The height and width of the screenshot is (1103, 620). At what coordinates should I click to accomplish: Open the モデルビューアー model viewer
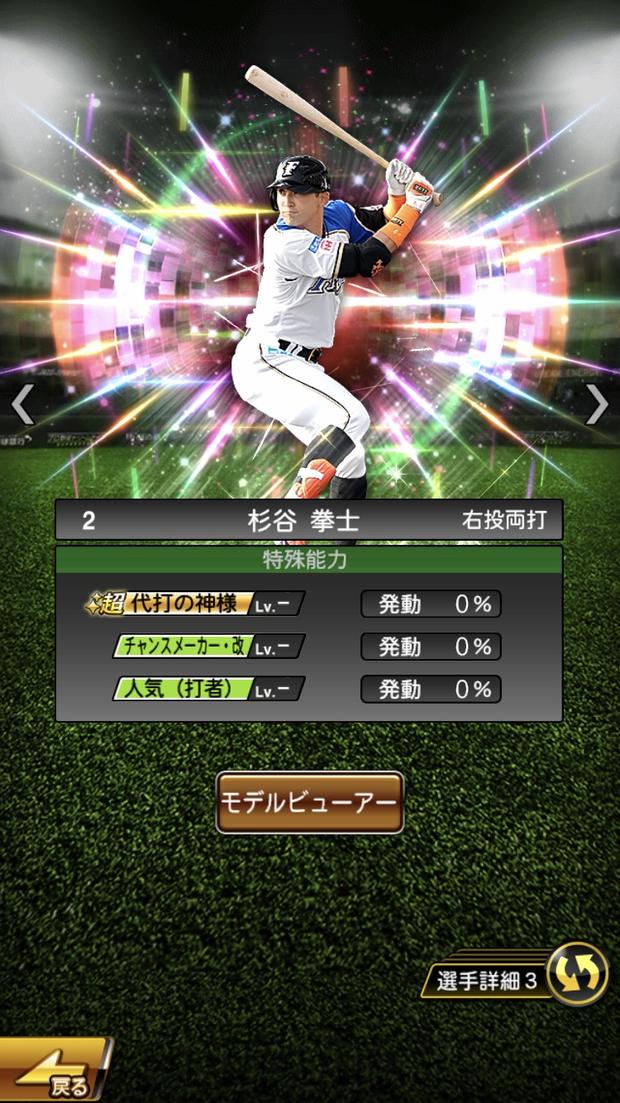click(309, 803)
